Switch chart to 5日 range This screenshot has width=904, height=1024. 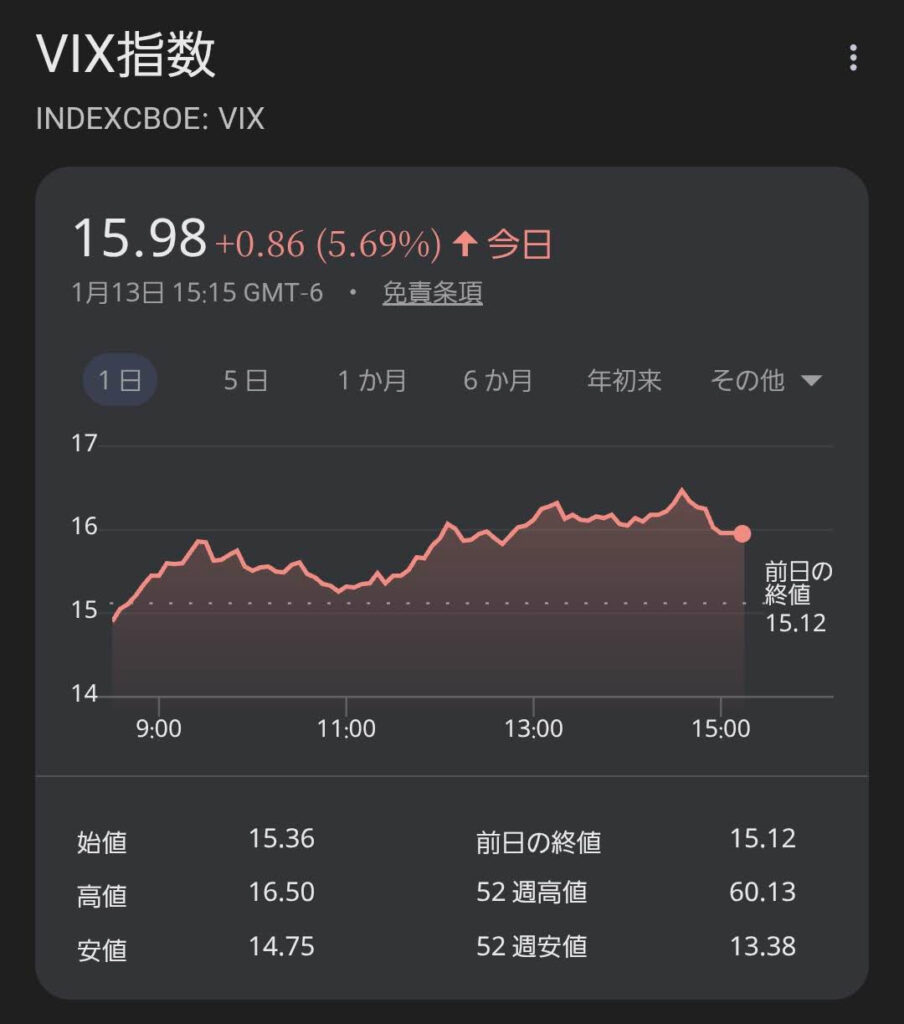[x=245, y=380]
